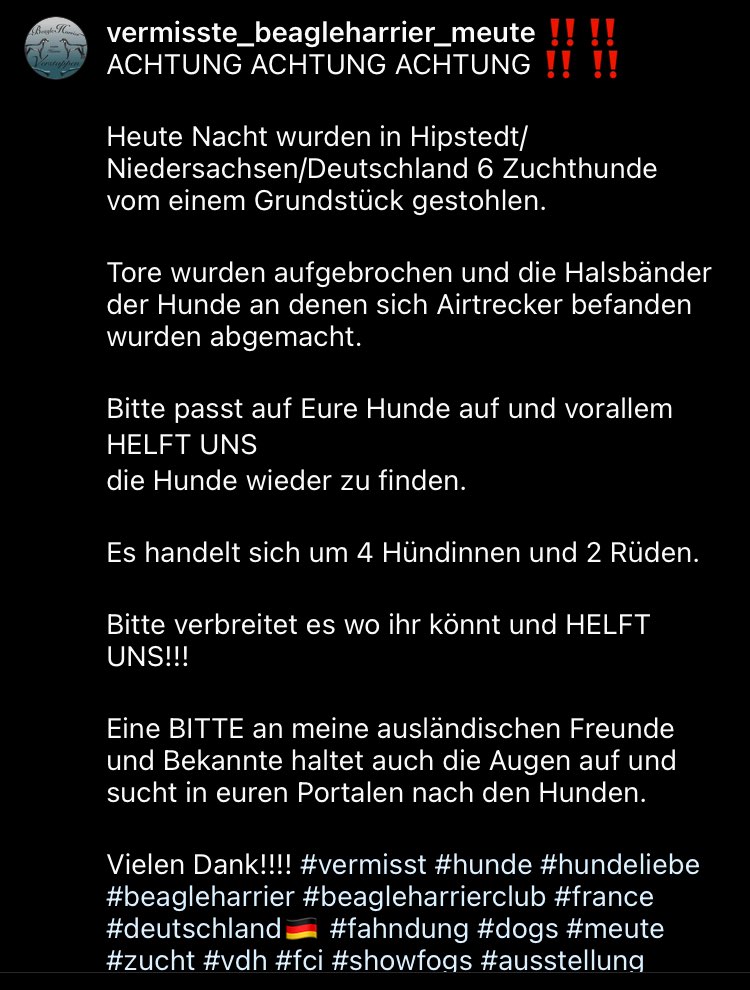Open the #hundeliebe hashtag
Screen dimensions: 750x990
tap(620, 864)
